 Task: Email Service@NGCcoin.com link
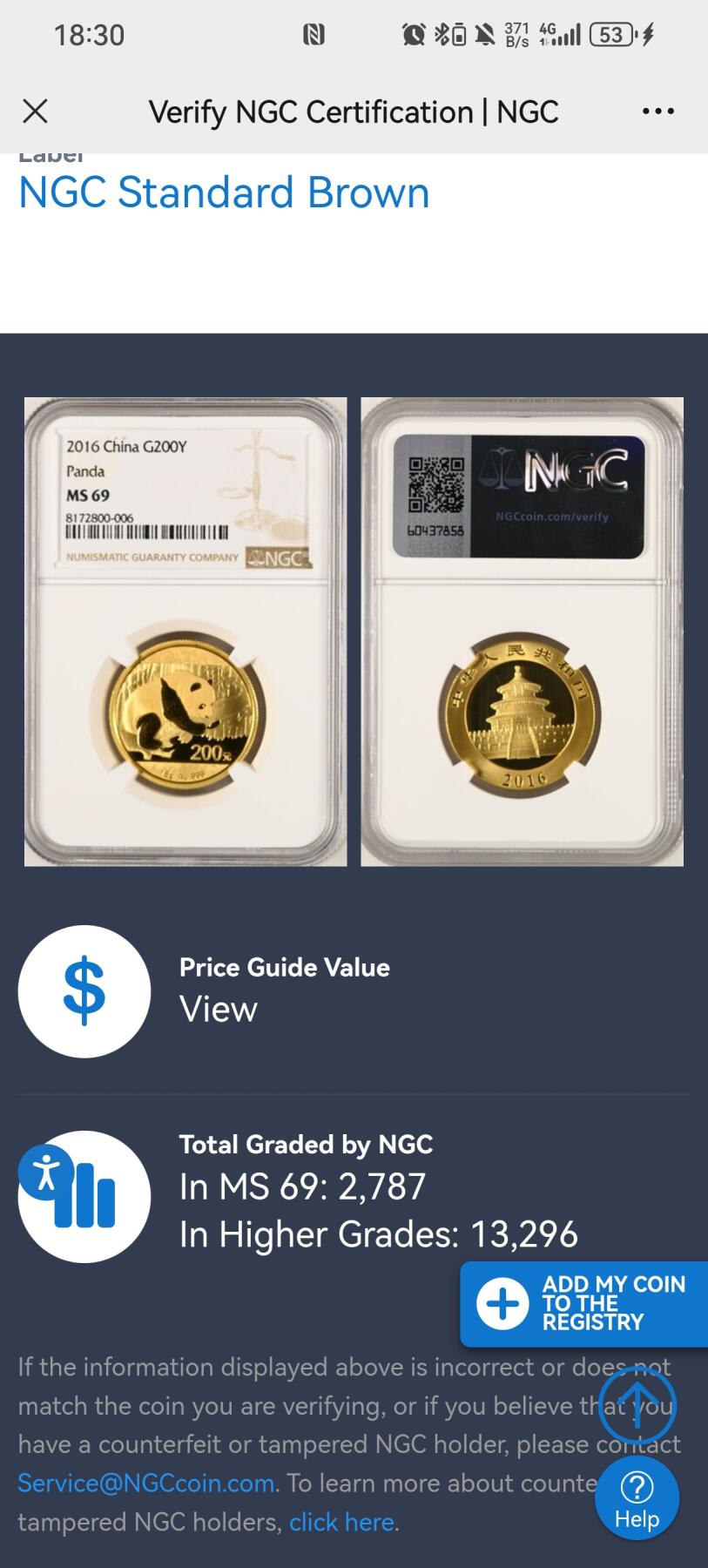pyautogui.click(x=146, y=1483)
